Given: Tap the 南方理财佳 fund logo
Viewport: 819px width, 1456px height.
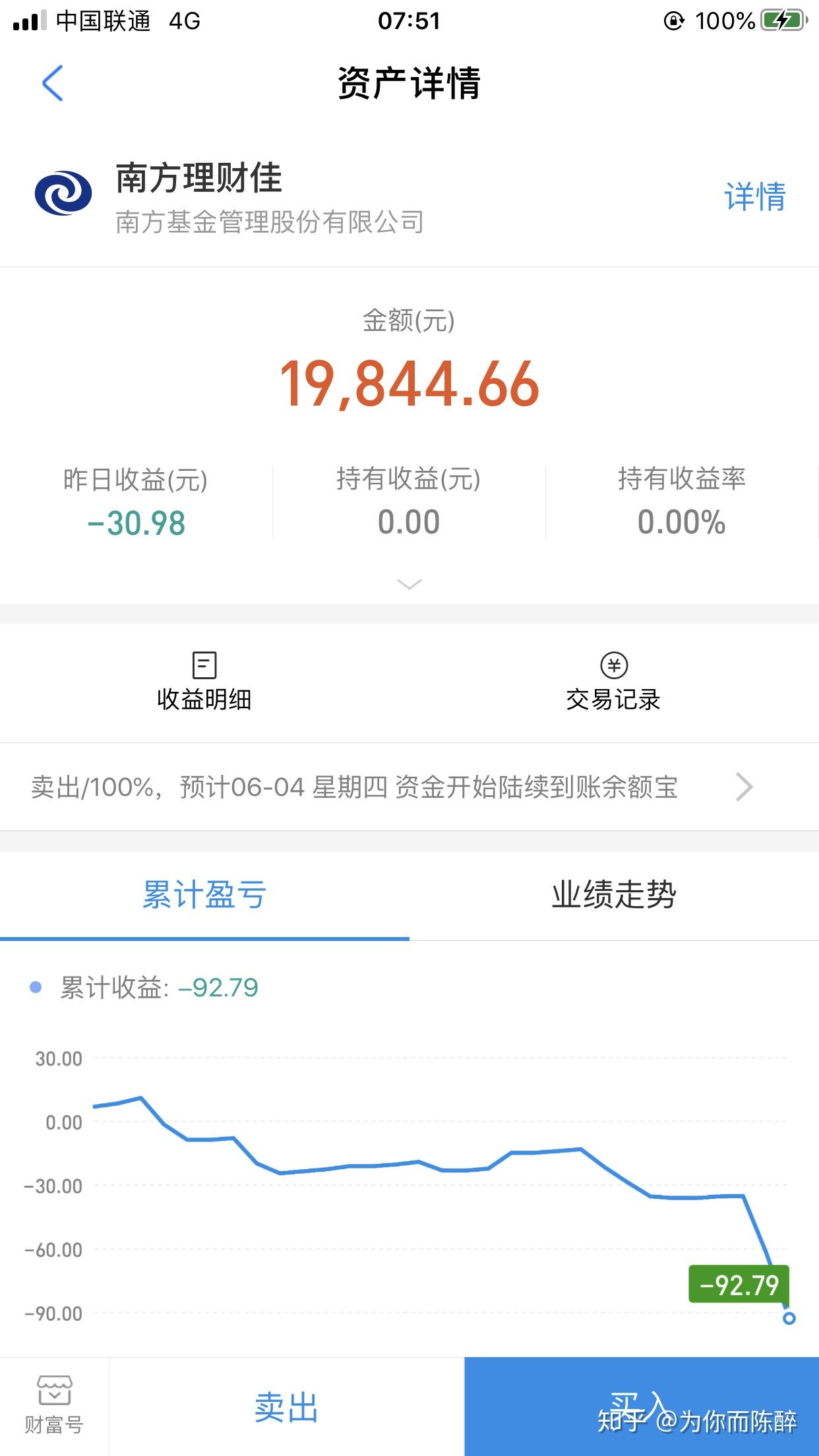Looking at the screenshot, I should click(64, 194).
